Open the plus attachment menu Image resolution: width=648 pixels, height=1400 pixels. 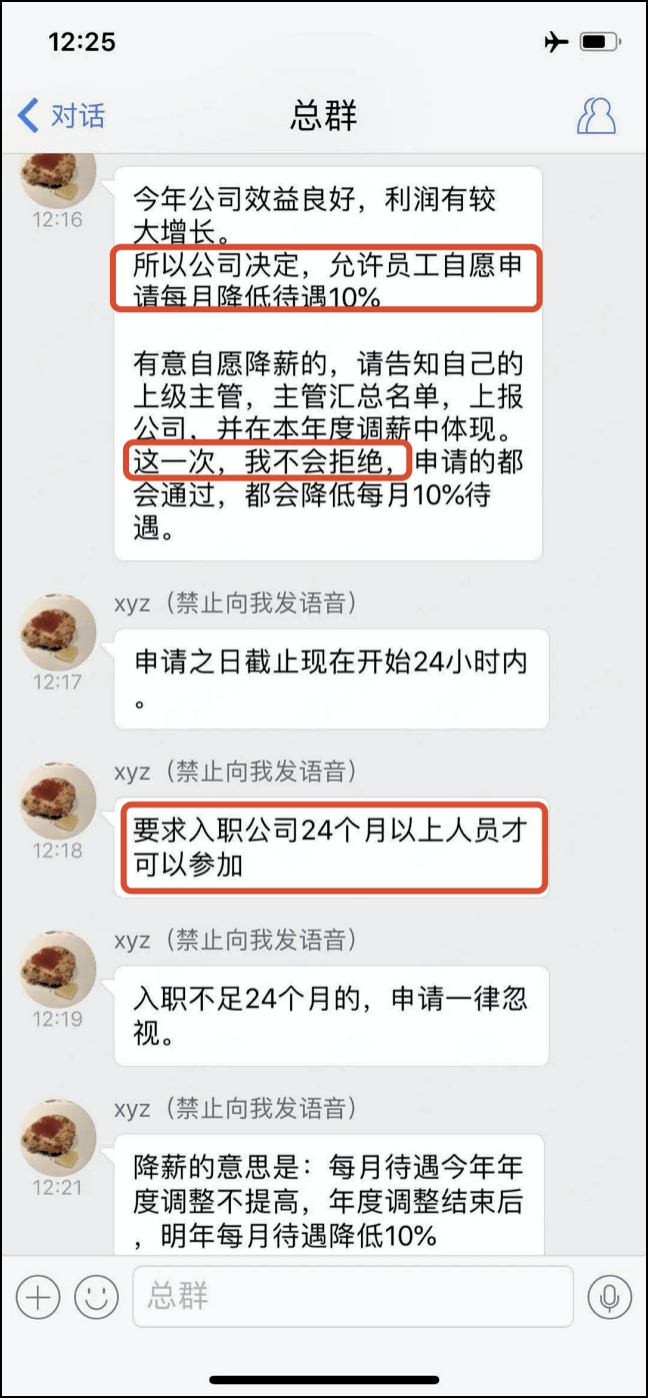[x=38, y=1298]
